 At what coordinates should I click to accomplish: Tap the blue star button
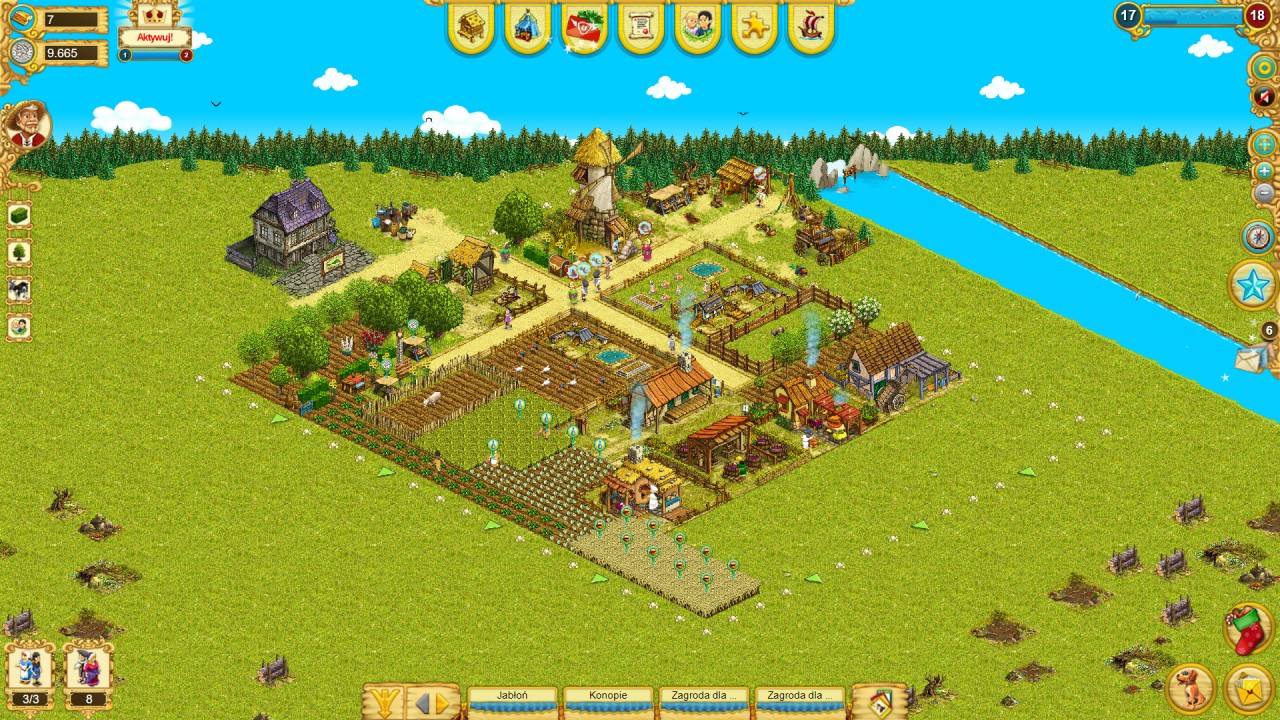(1253, 286)
